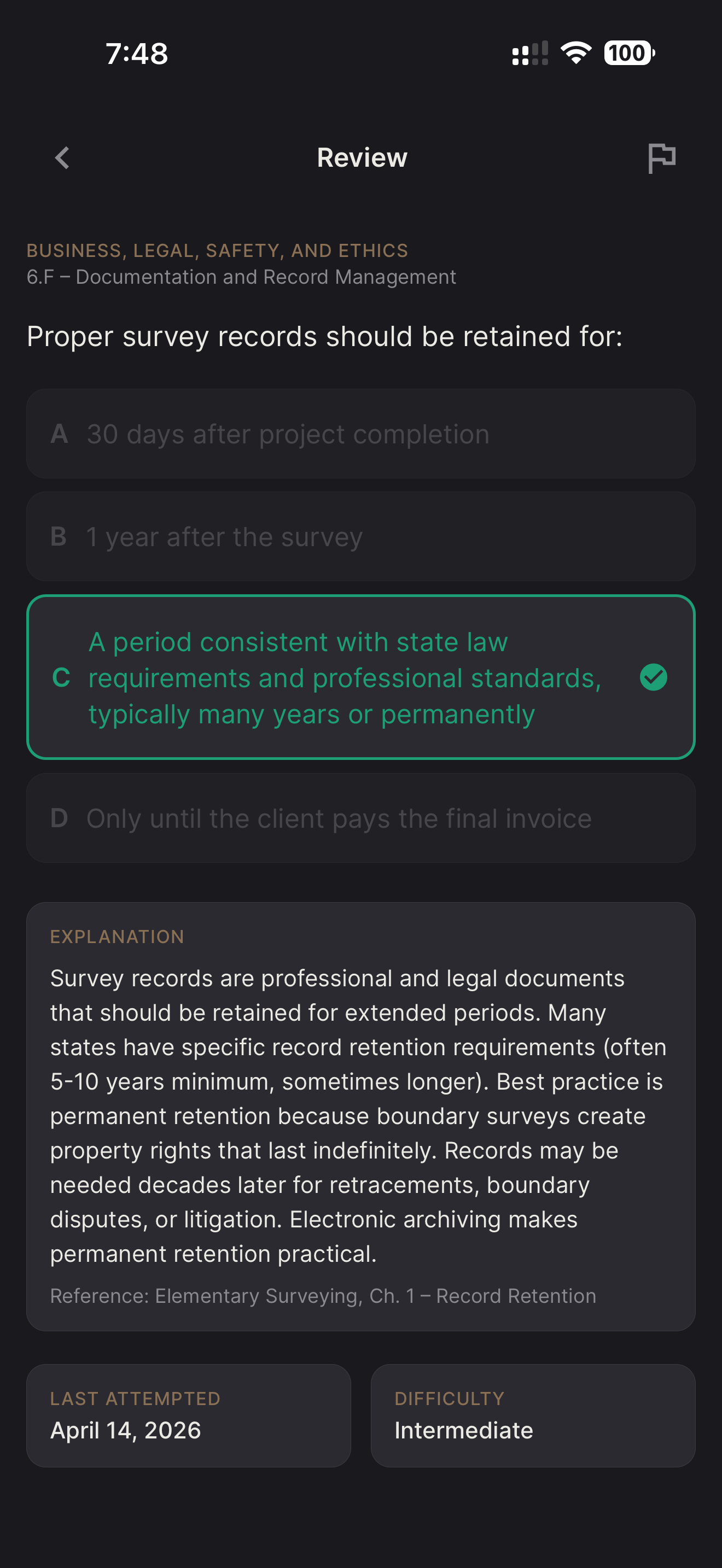Open the Review screen title
This screenshot has width=722, height=1568.
tap(361, 157)
